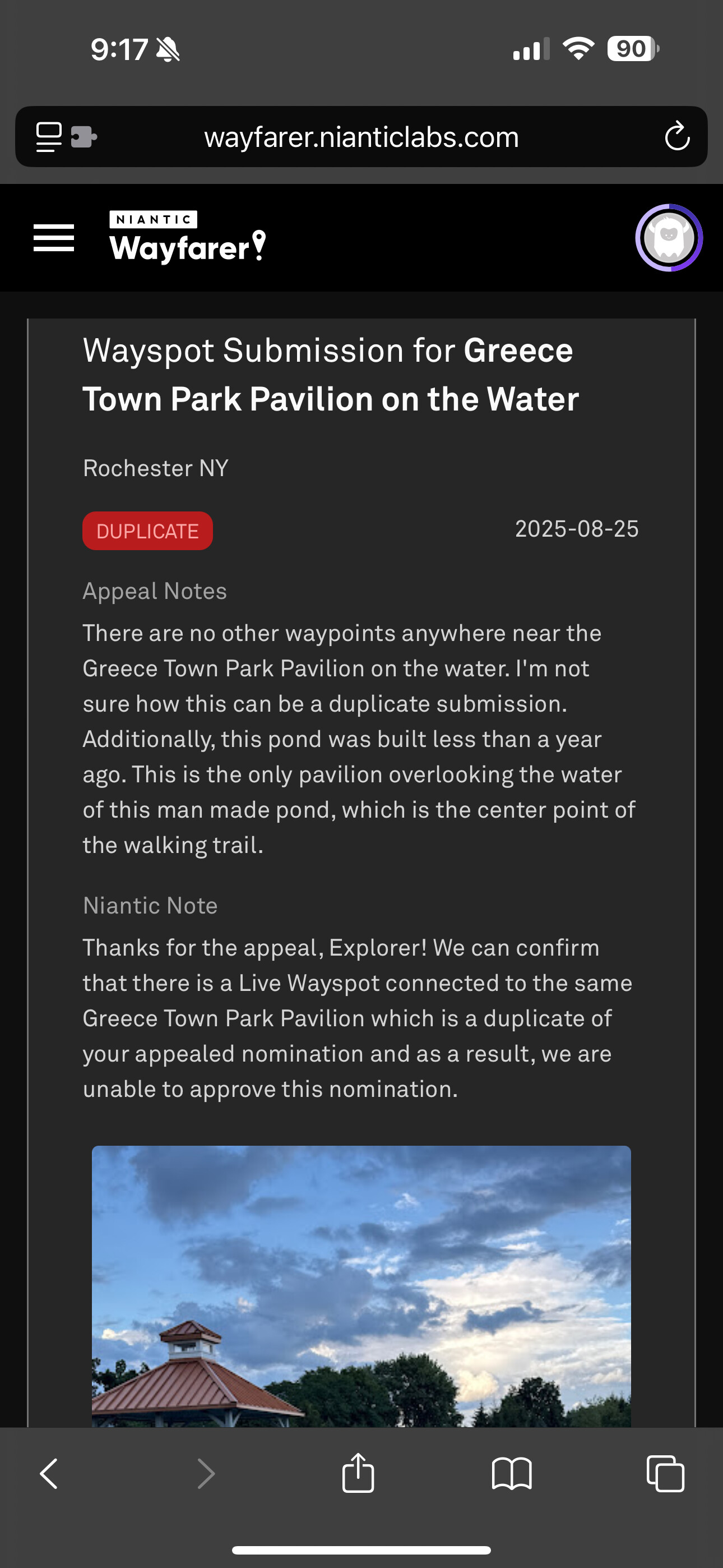Image resolution: width=723 pixels, height=1568 pixels.
Task: Show all open browser tabs
Action: (x=665, y=1474)
